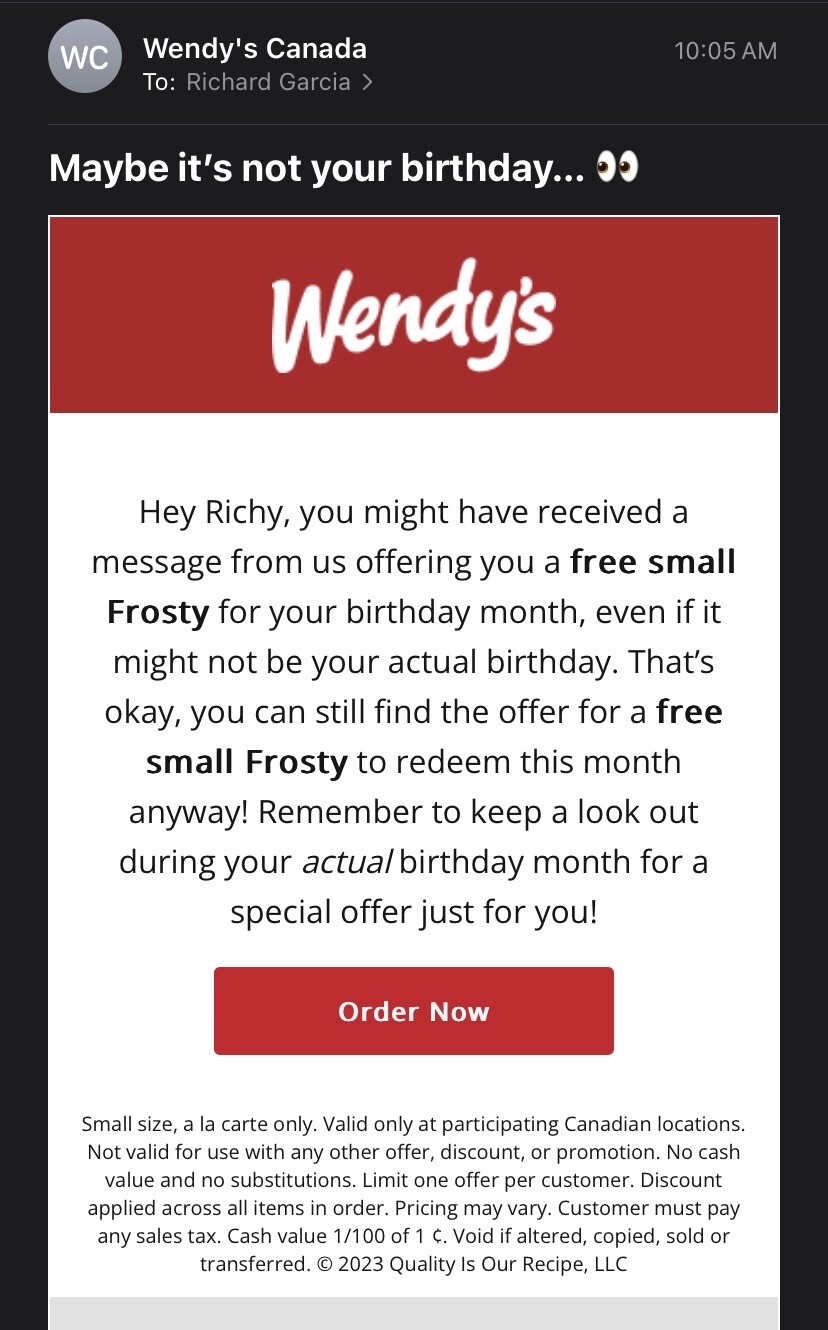Expand recipient details for Richard Garcia
The height and width of the screenshot is (1330, 828).
[258, 82]
